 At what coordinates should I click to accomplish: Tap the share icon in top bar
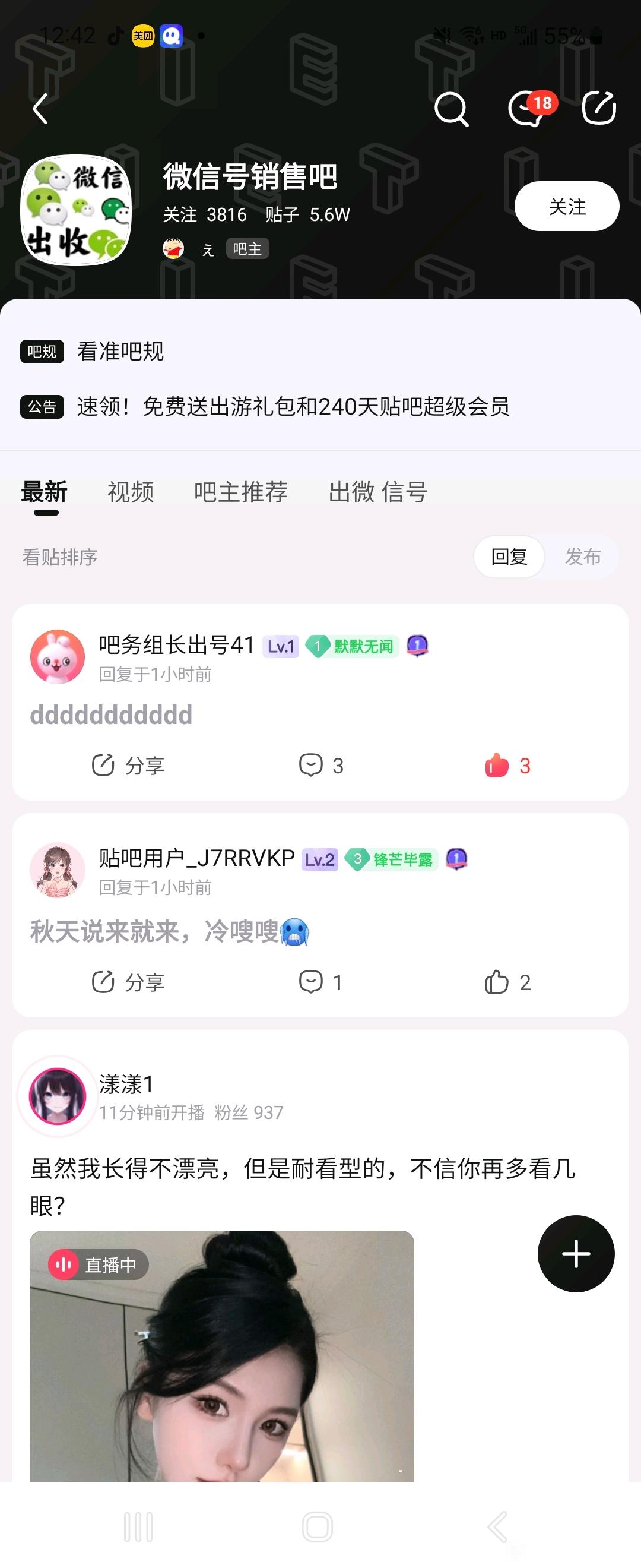click(598, 108)
